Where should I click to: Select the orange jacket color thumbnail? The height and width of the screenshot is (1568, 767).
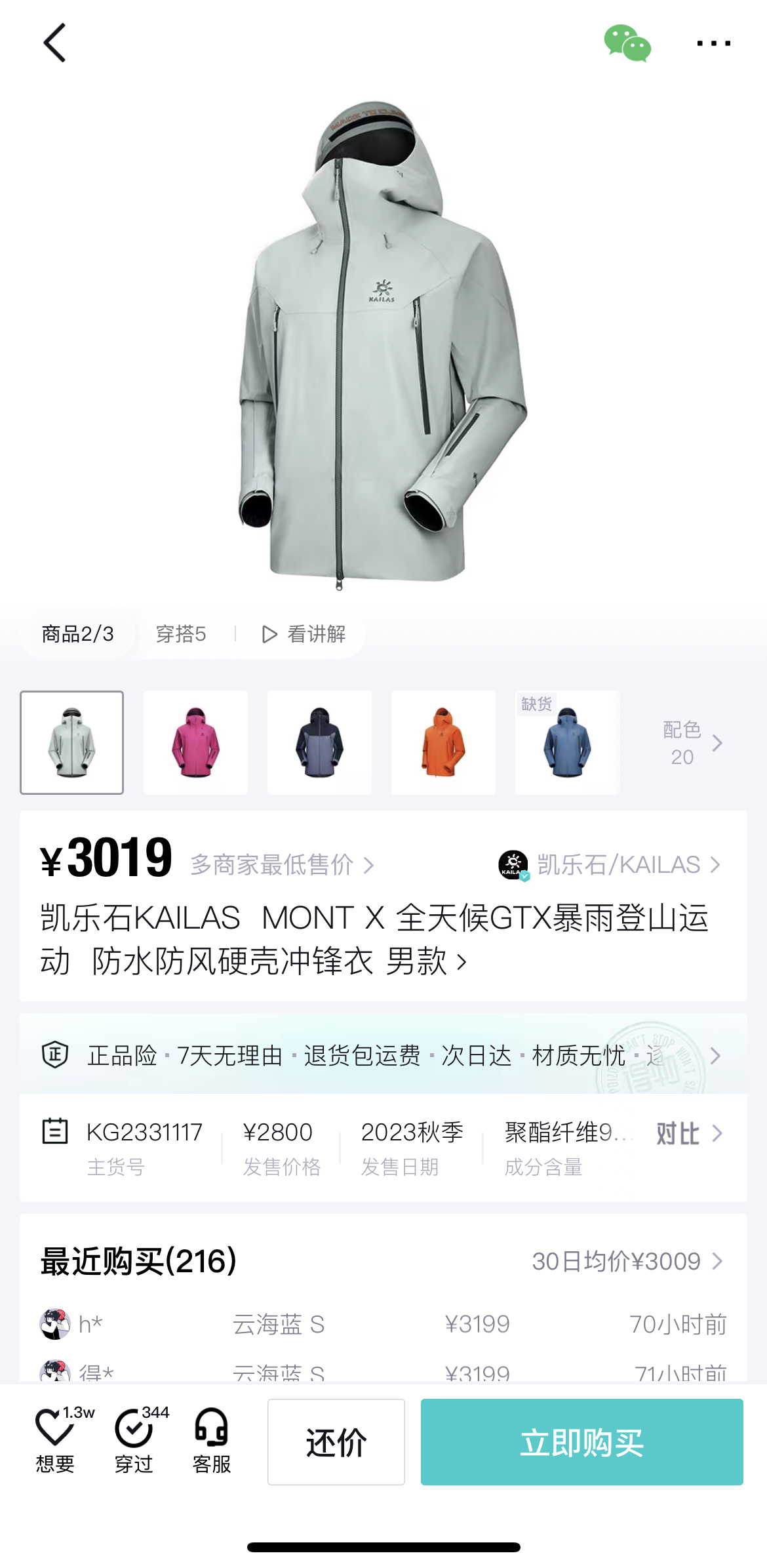(x=443, y=742)
